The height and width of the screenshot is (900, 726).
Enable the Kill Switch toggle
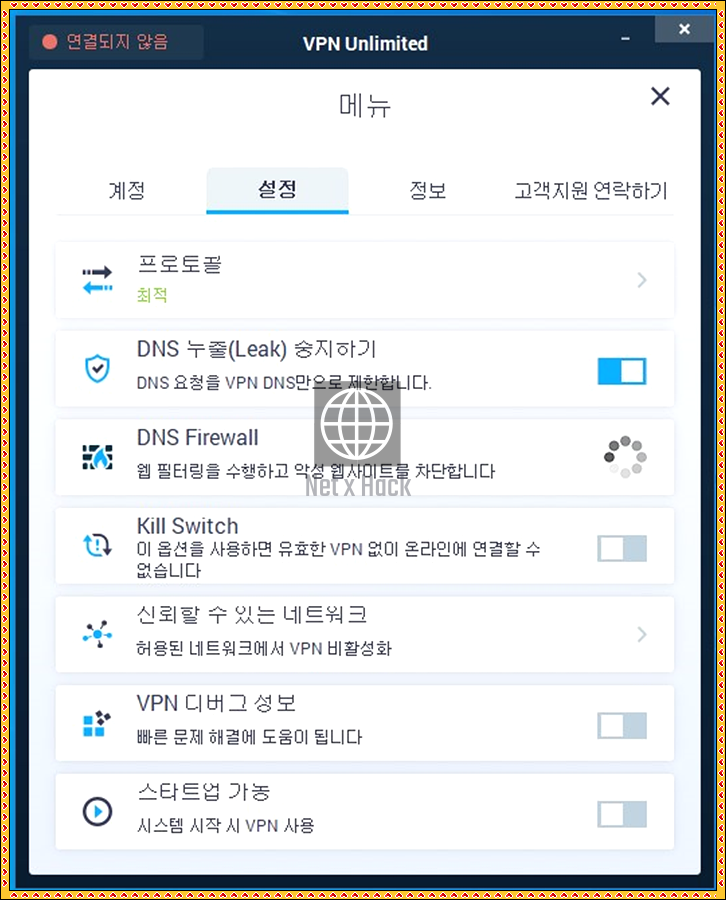pyautogui.click(x=621, y=548)
